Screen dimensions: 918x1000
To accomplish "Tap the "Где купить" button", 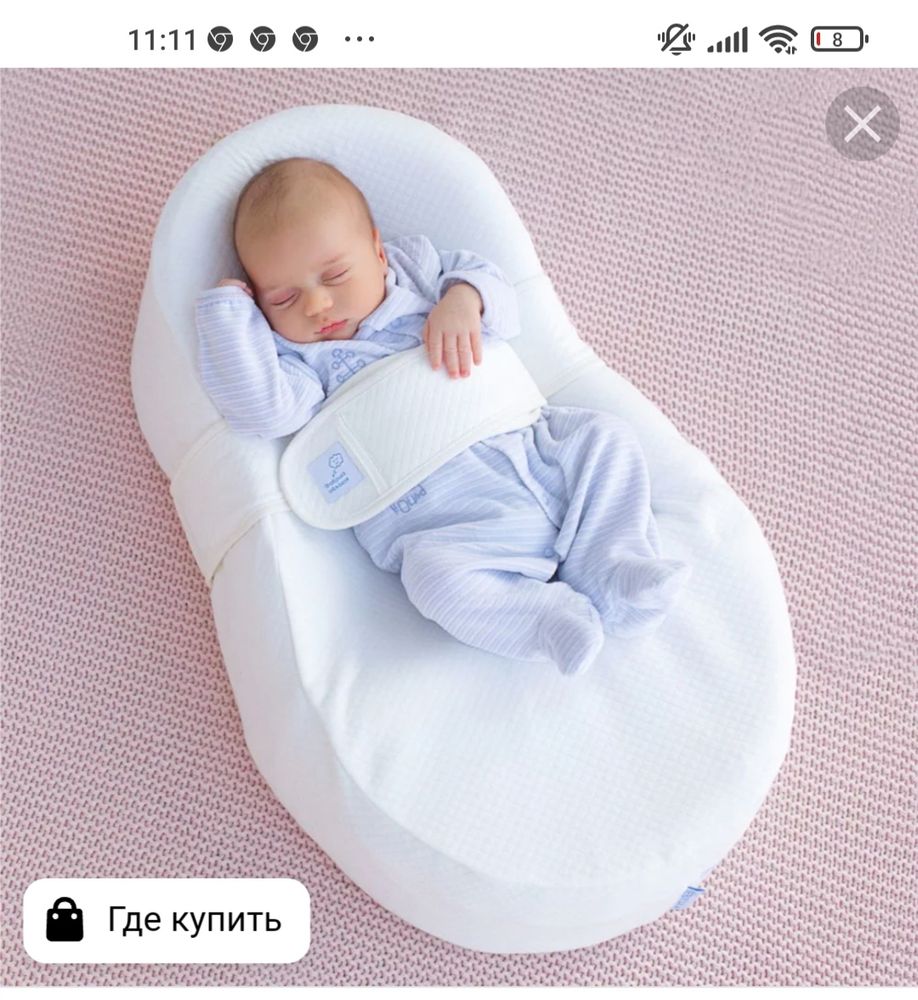I will pos(166,920).
